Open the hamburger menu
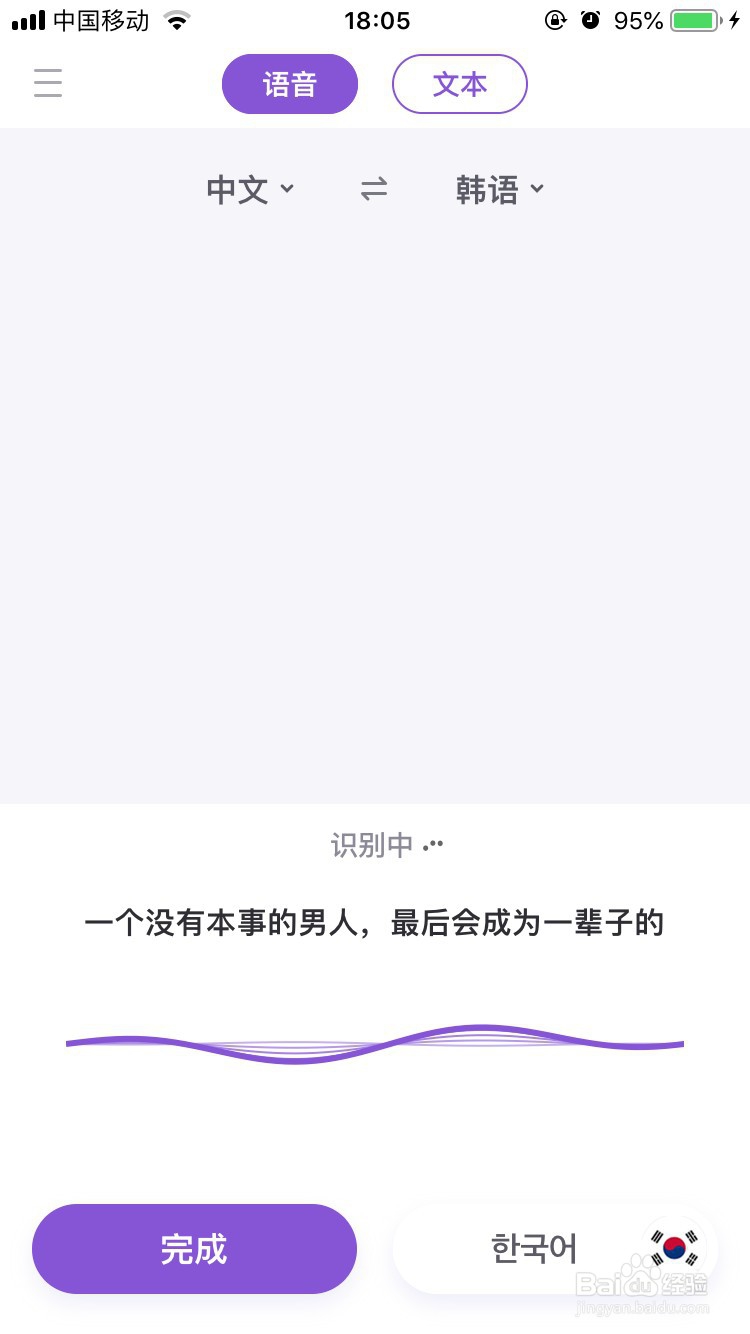The width and height of the screenshot is (750, 1334). pos(48,83)
